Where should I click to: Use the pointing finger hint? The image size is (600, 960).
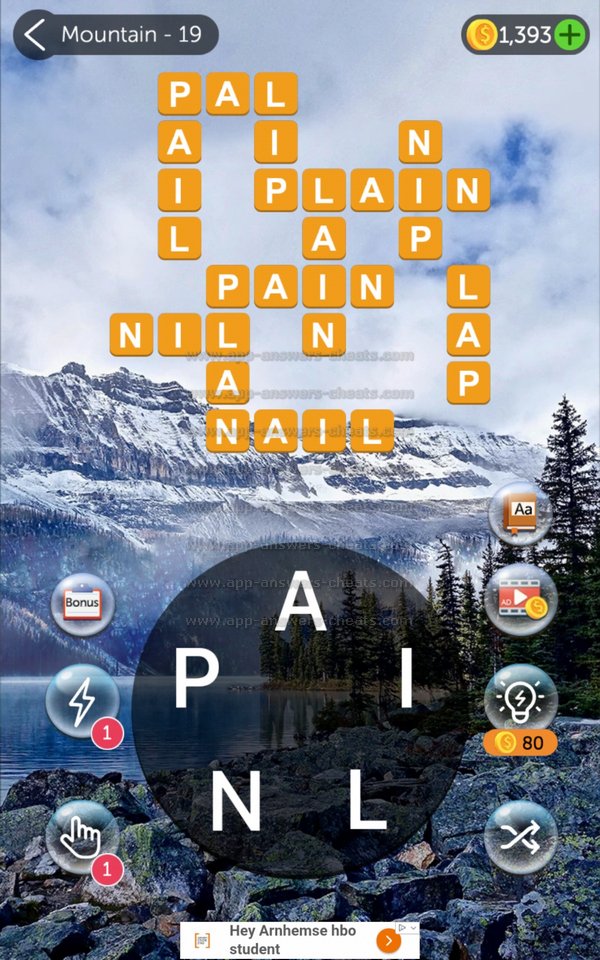(x=81, y=835)
